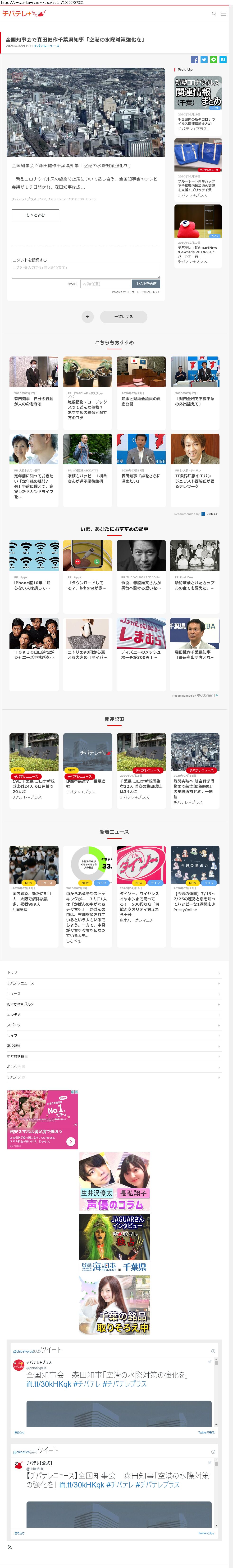This screenshot has width=233, height=1568.
Task: Share this article on Twitter
Action: point(204,60)
